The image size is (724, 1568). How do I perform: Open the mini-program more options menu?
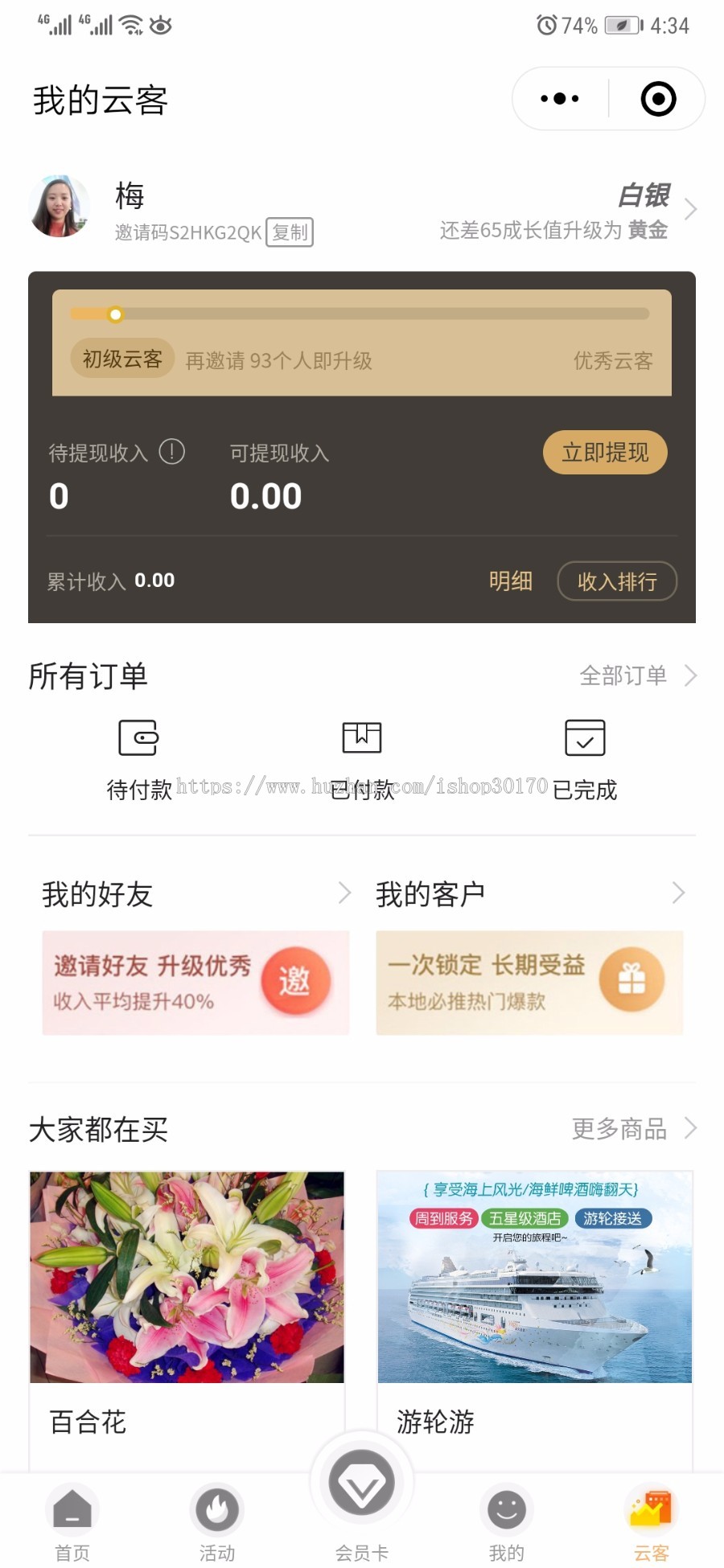[558, 98]
